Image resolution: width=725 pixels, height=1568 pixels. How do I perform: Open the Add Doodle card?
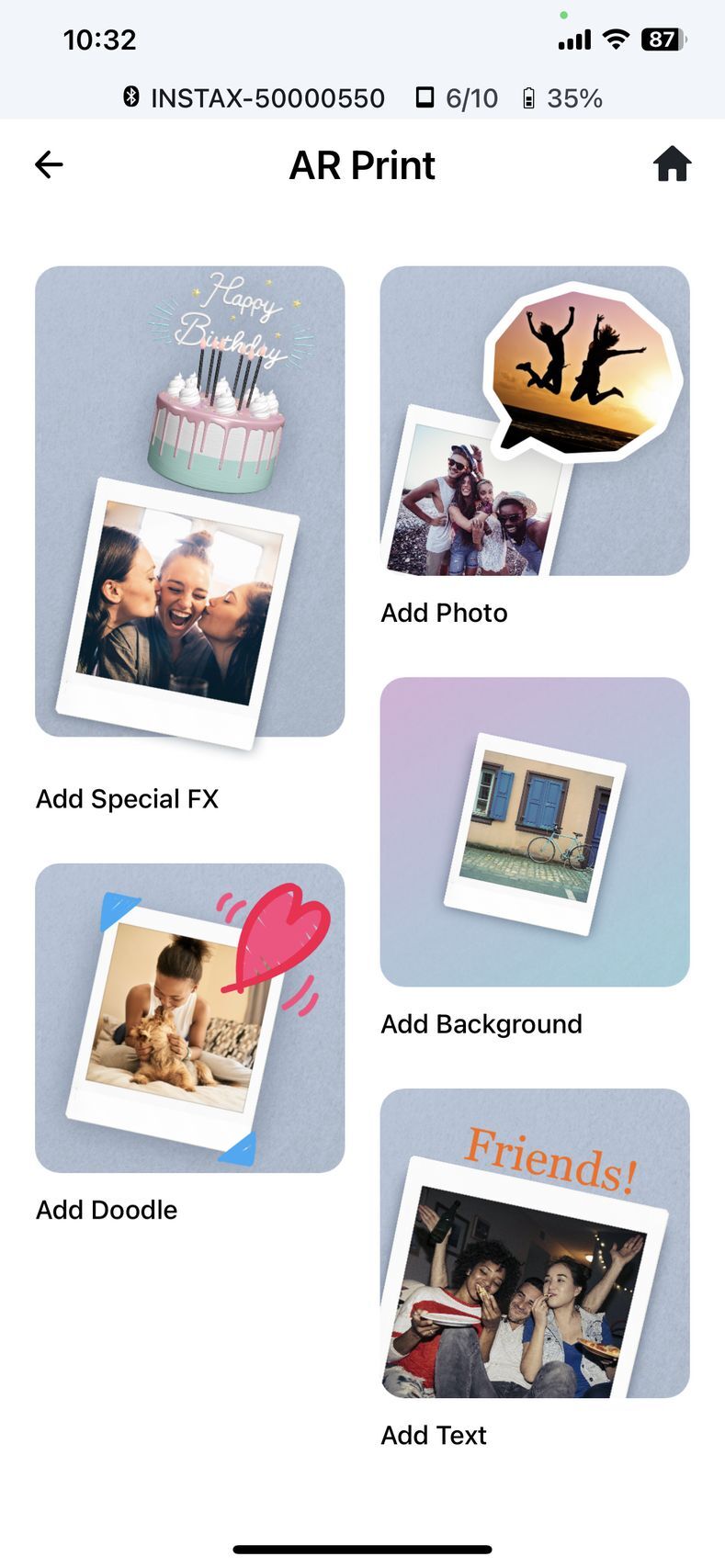coord(190,1018)
